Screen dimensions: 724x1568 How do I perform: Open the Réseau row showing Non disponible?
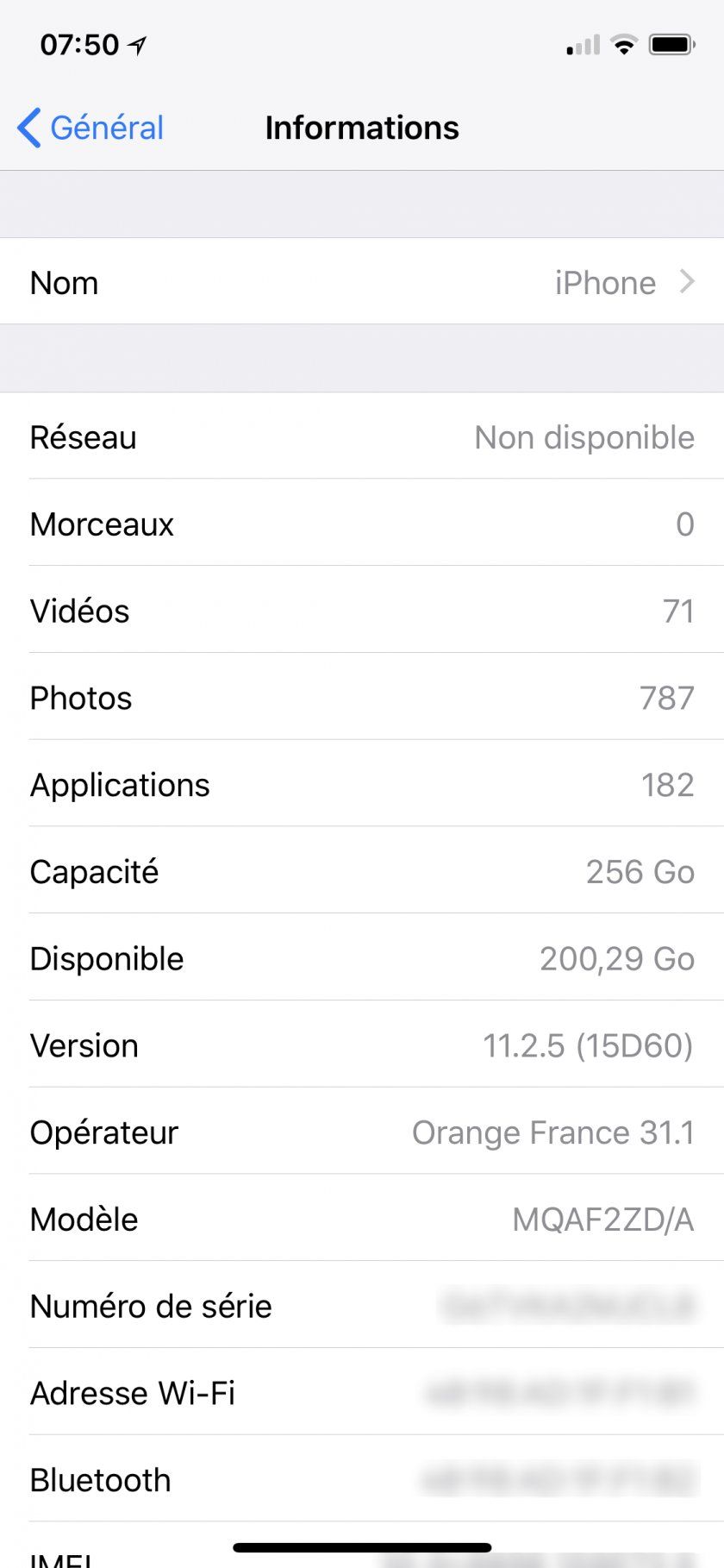[x=362, y=437]
